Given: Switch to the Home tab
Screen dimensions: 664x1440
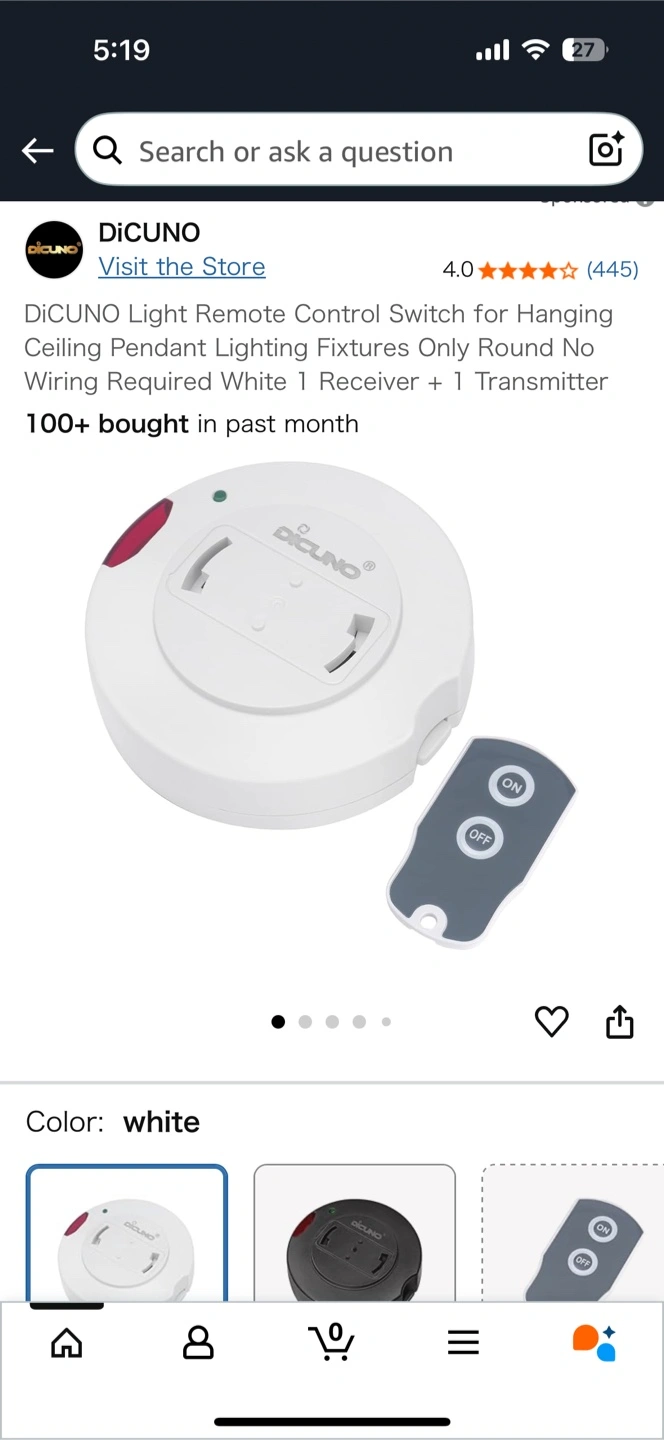Looking at the screenshot, I should click(67, 1342).
